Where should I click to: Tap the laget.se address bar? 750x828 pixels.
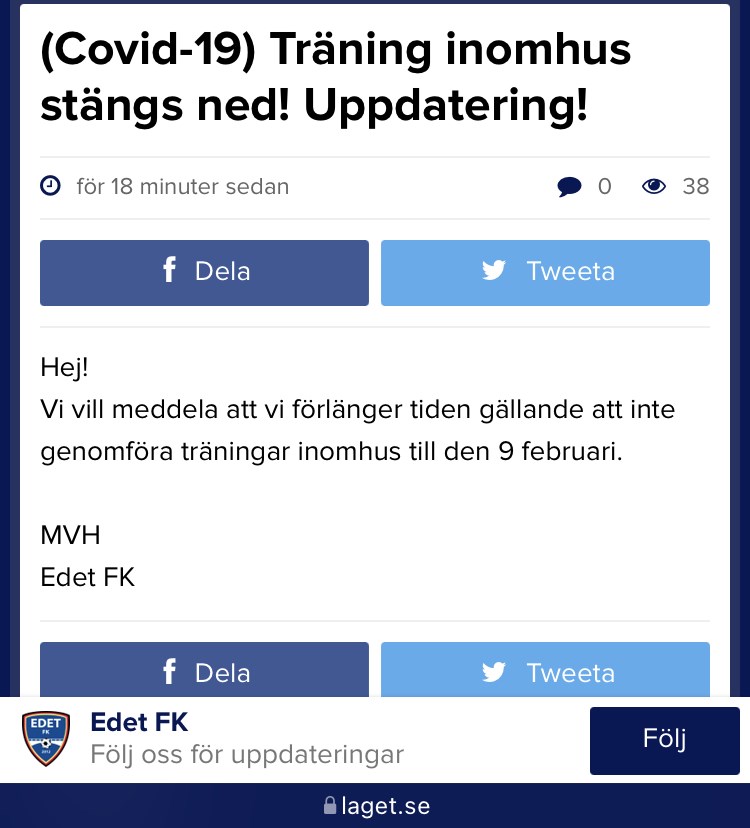coord(376,806)
